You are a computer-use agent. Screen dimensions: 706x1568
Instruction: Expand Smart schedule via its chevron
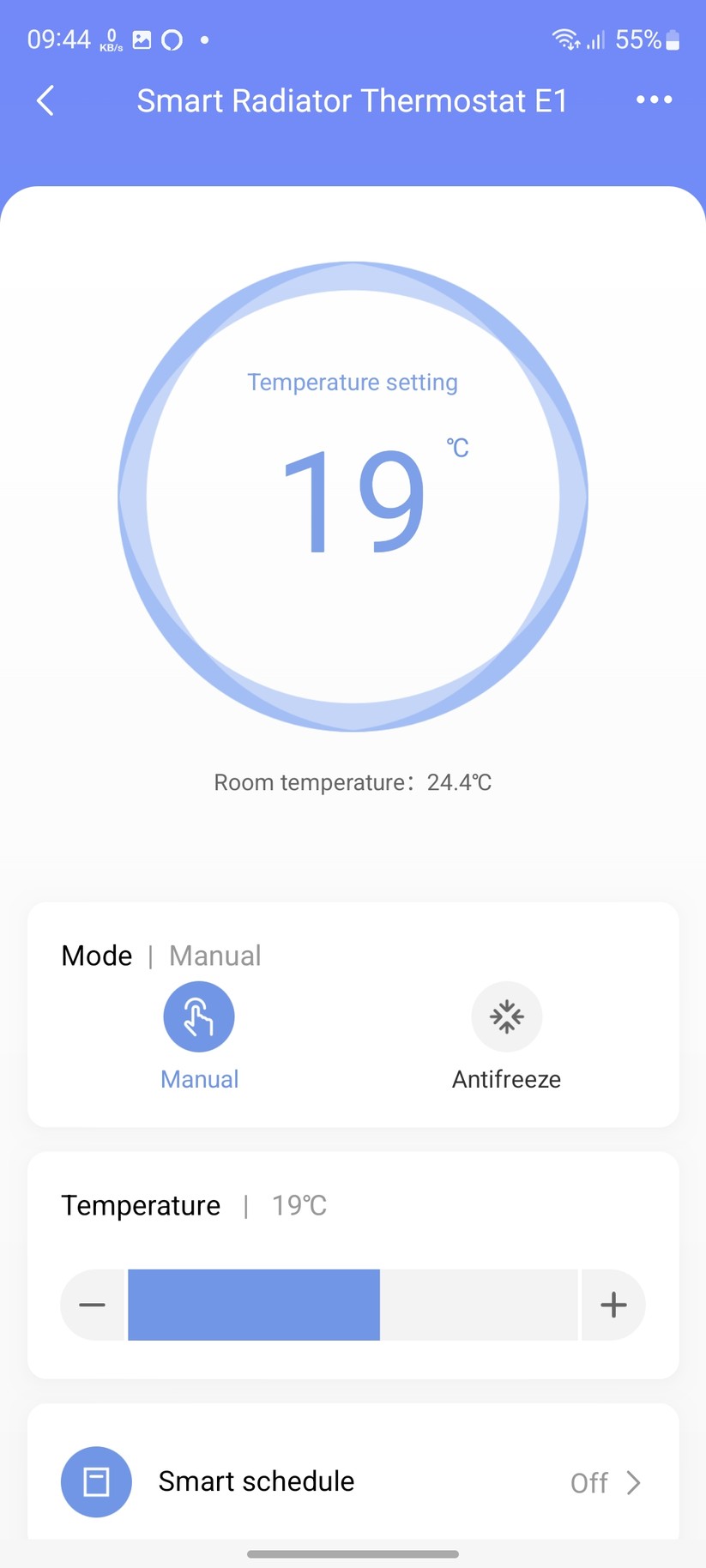pos(633,1481)
